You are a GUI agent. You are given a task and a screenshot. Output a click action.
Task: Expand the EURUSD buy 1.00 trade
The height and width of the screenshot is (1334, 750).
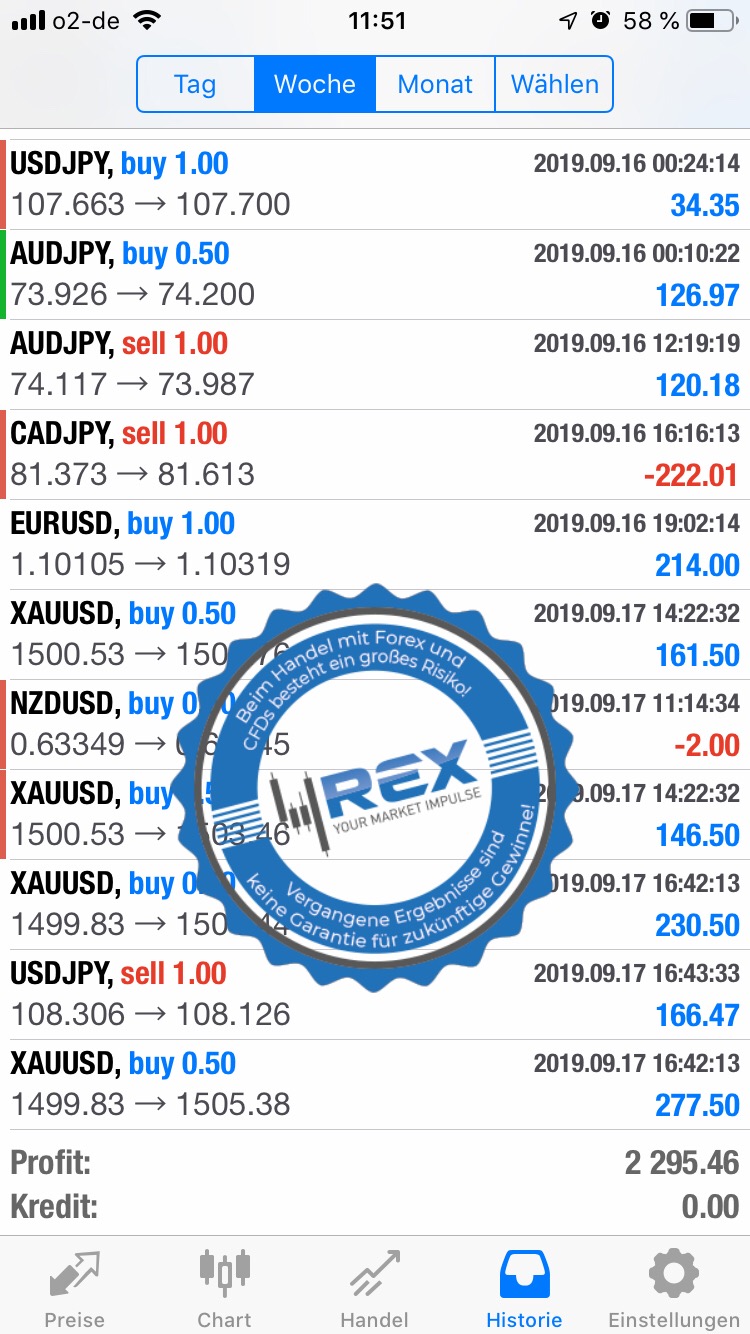375,544
